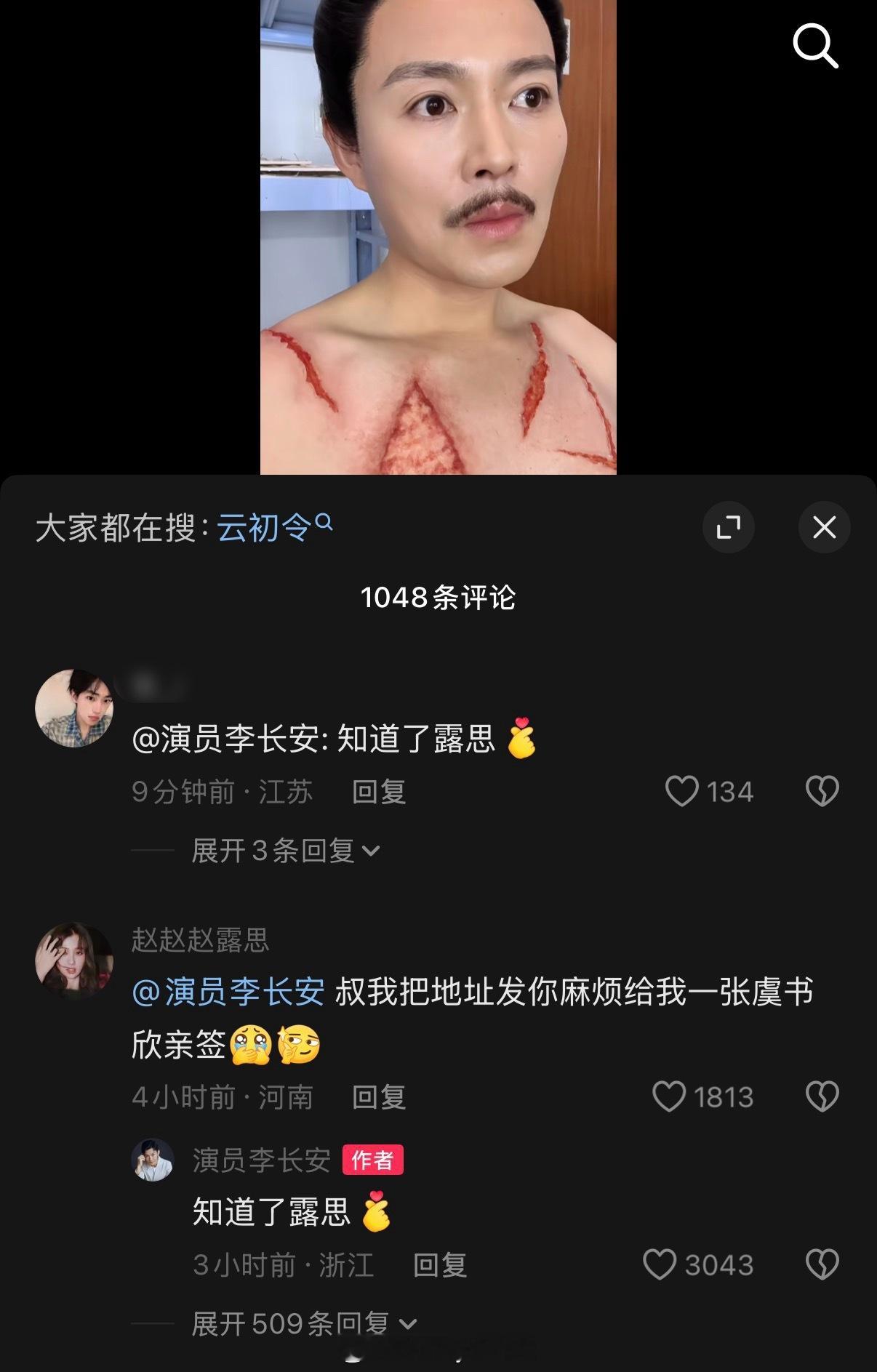Collapse comments with the X icon
This screenshot has width=877, height=1372.
823,528
